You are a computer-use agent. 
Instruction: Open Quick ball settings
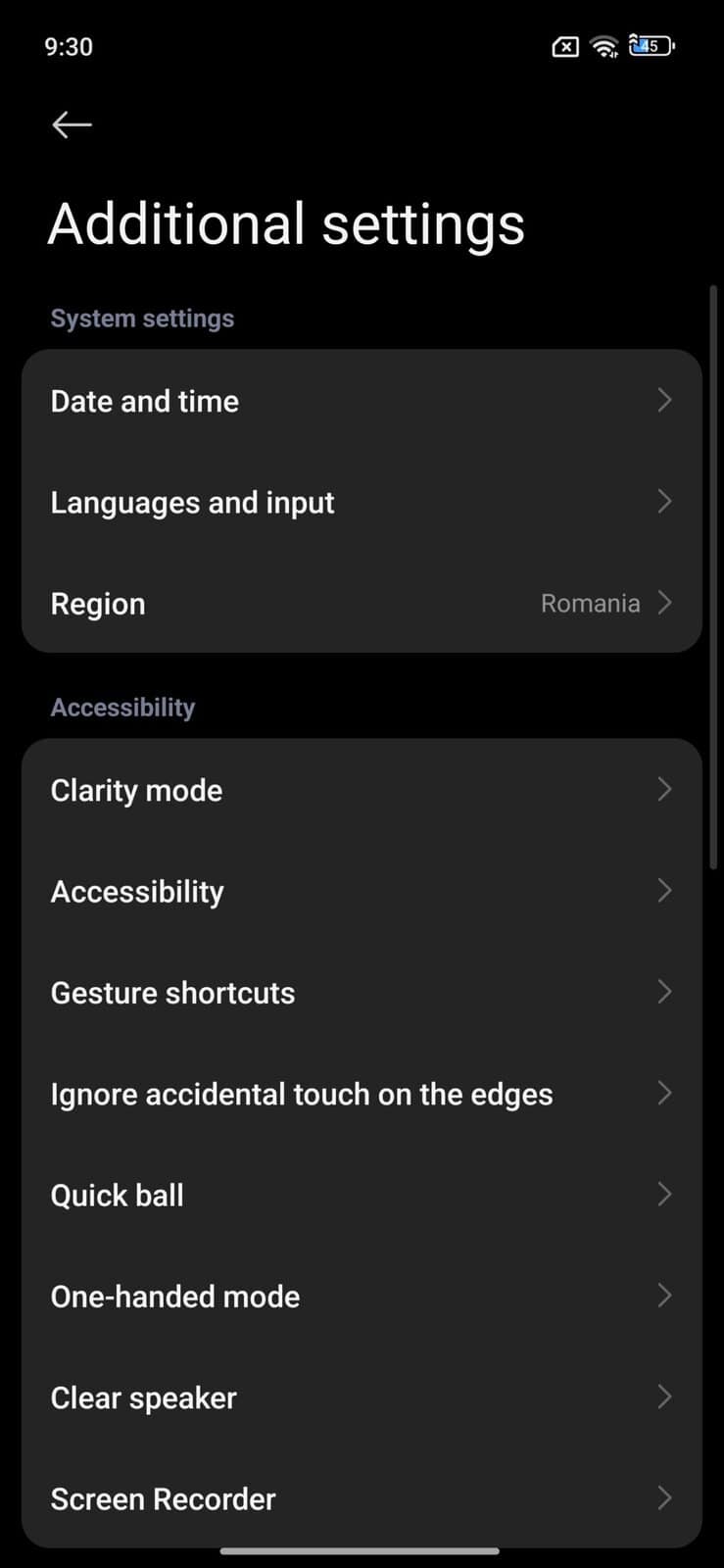361,1196
